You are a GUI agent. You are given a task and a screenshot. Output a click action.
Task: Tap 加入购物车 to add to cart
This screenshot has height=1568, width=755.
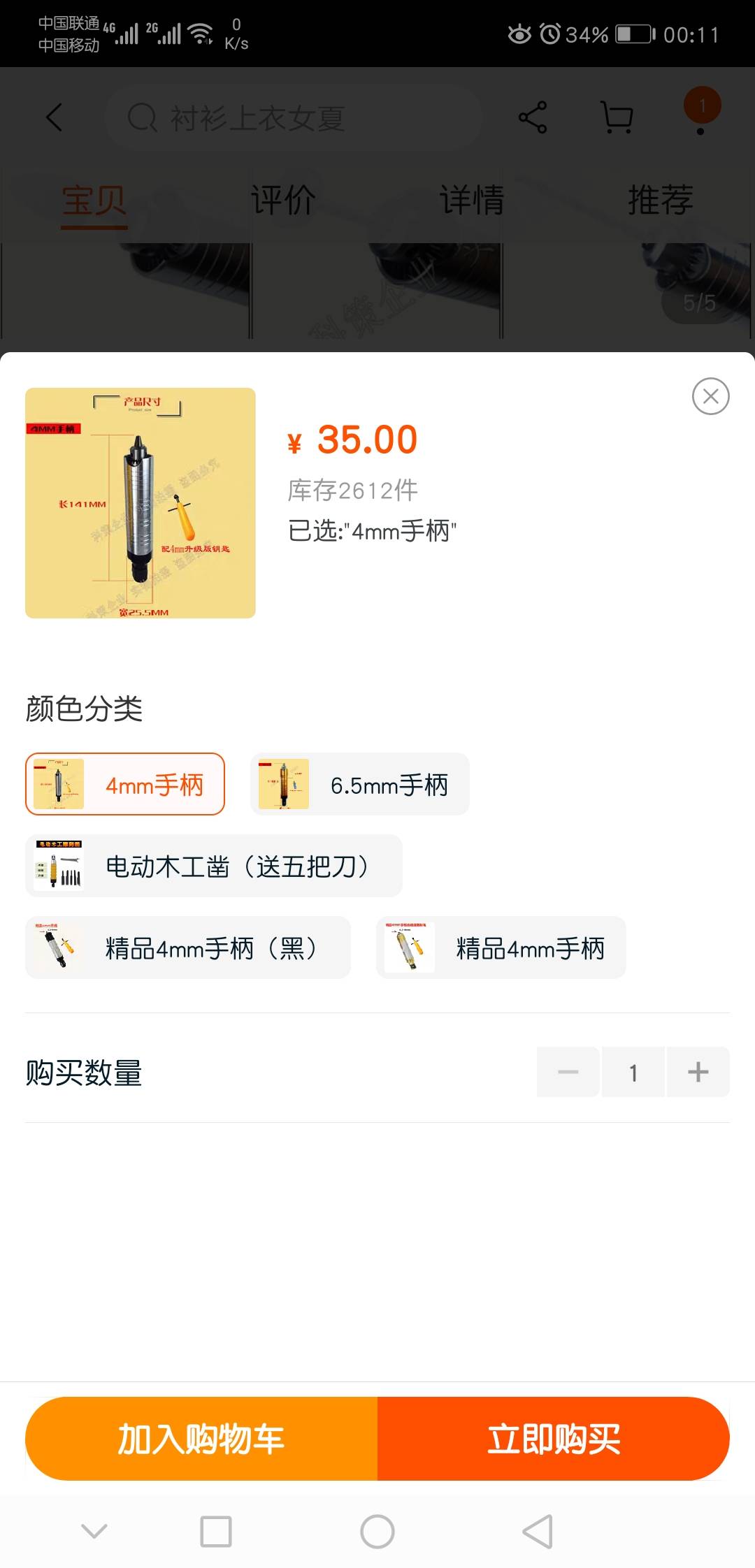[201, 1439]
